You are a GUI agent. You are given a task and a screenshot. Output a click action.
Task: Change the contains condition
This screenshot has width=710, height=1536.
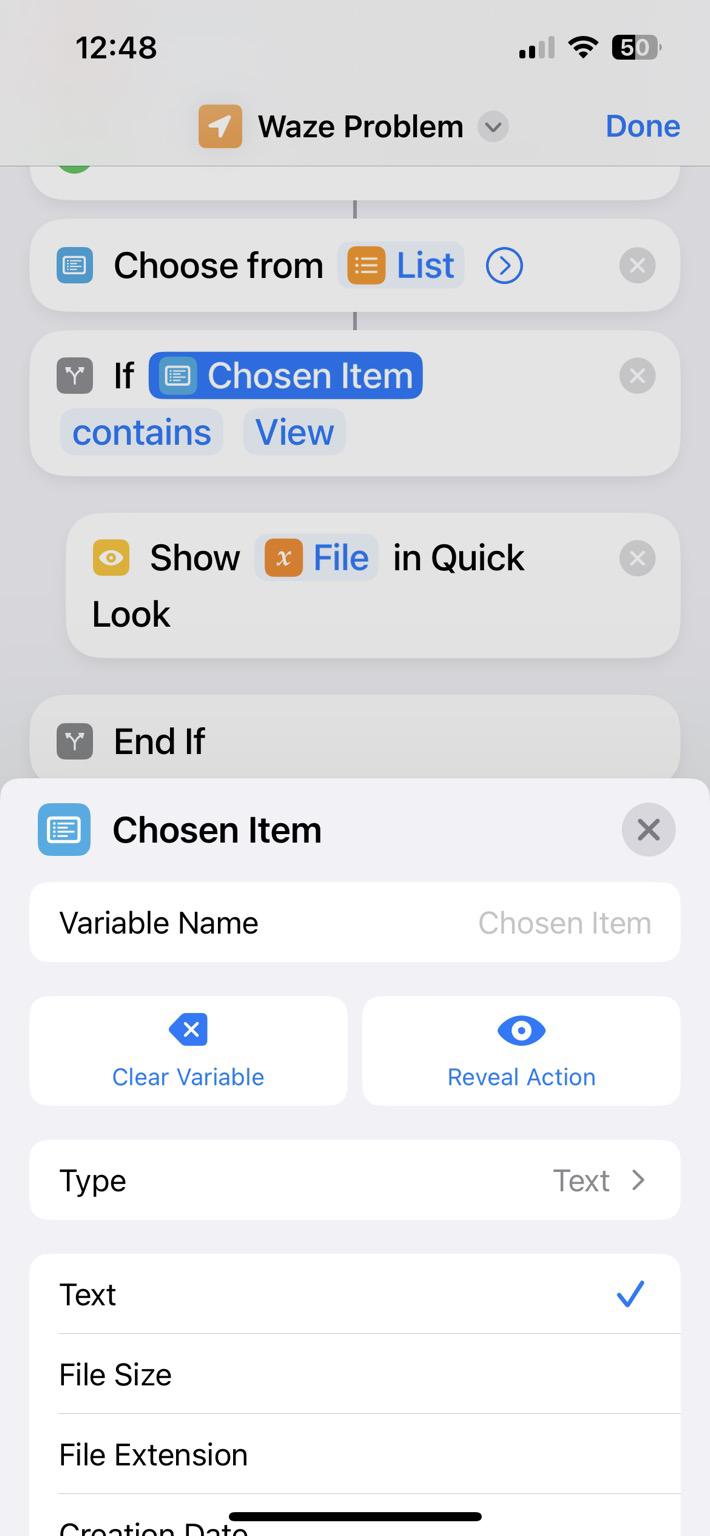coord(142,432)
